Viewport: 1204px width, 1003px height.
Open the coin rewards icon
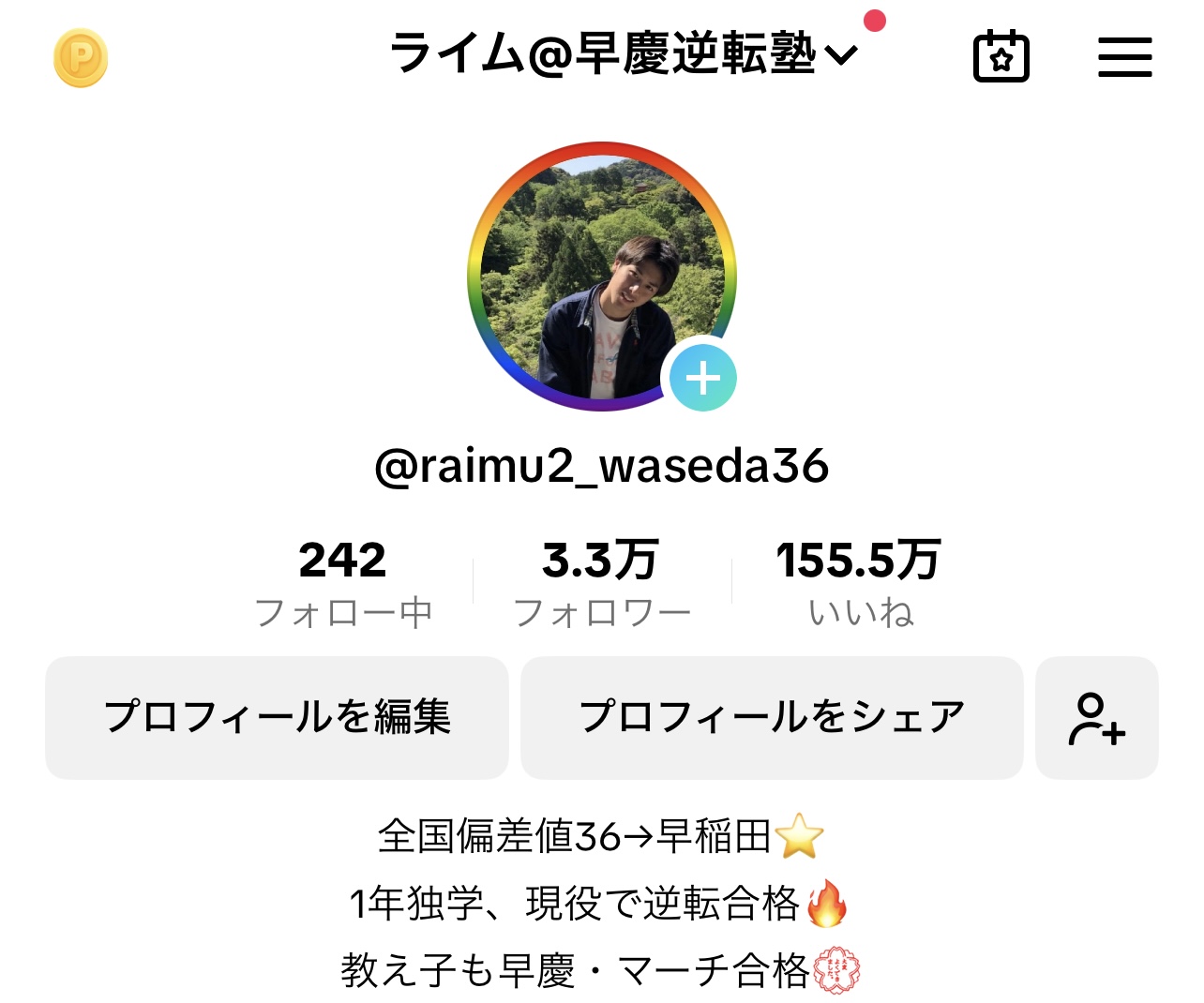point(81,58)
